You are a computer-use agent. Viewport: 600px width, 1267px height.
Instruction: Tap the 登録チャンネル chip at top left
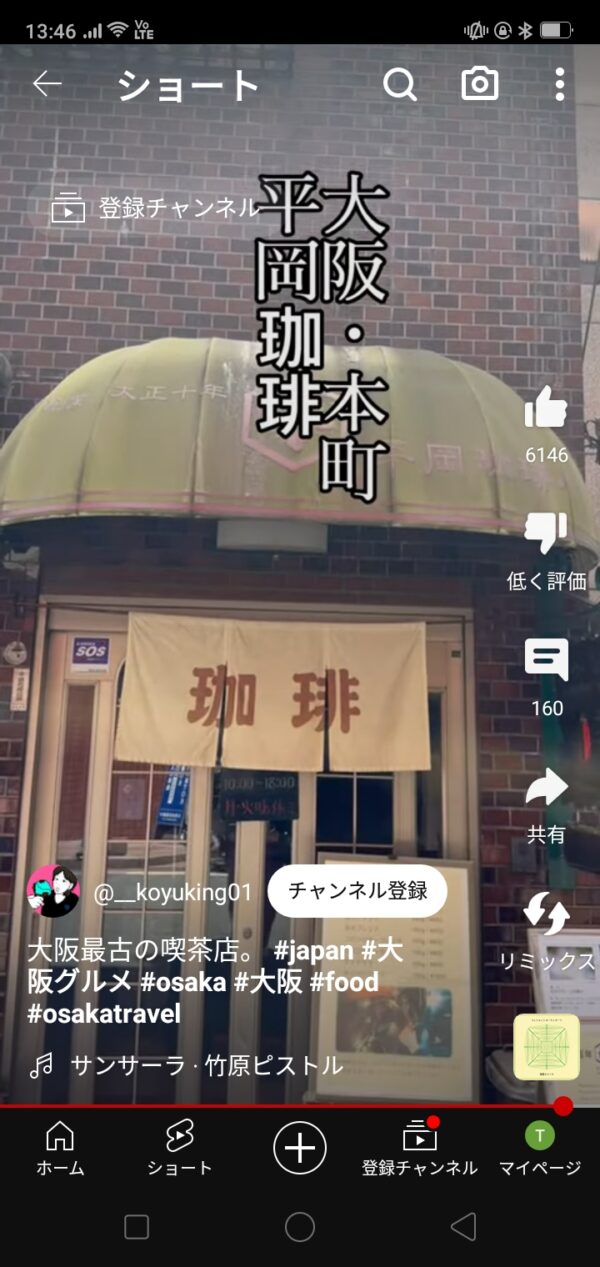pyautogui.click(x=155, y=208)
